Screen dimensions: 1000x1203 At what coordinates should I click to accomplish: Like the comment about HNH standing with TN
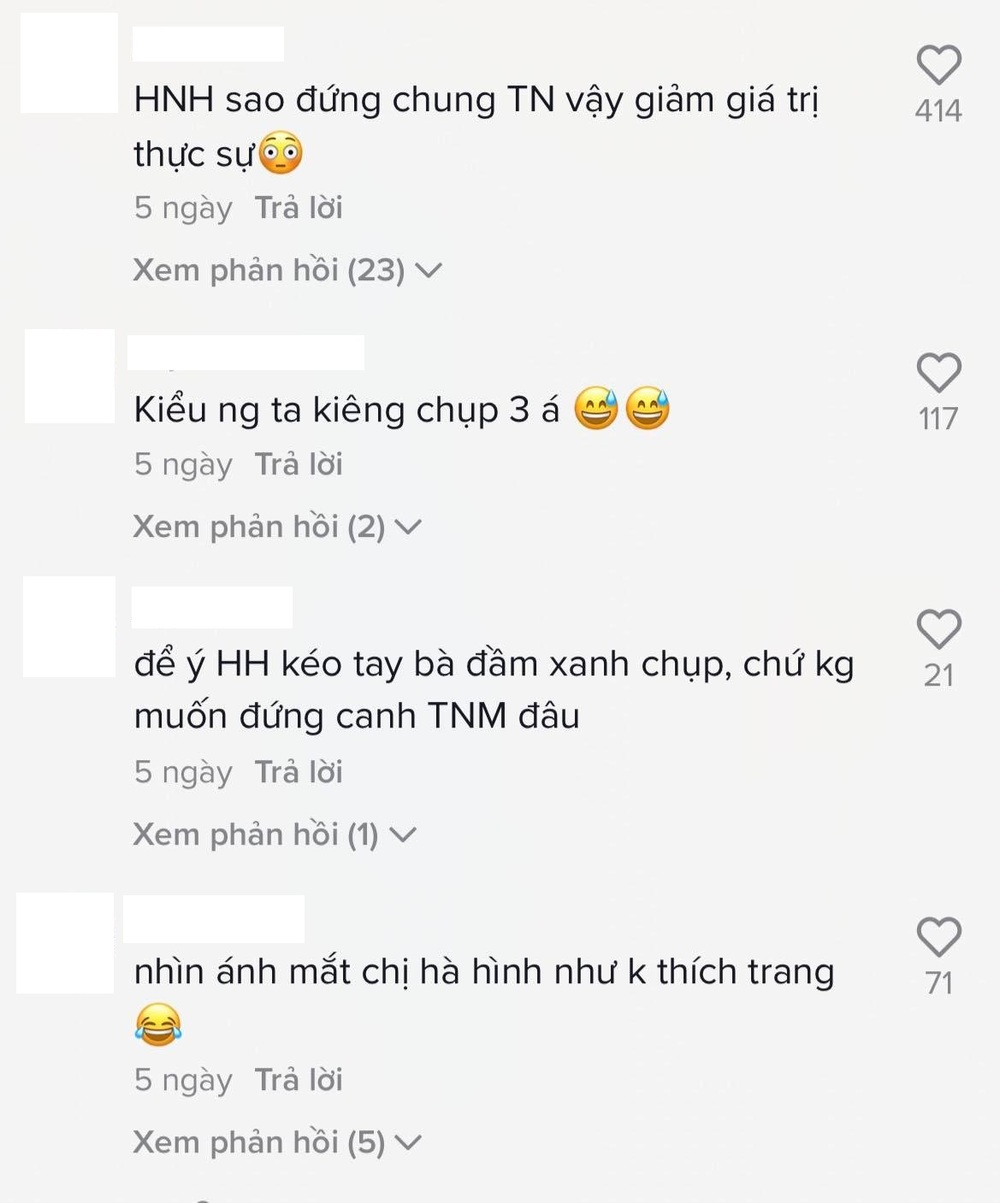(x=938, y=67)
